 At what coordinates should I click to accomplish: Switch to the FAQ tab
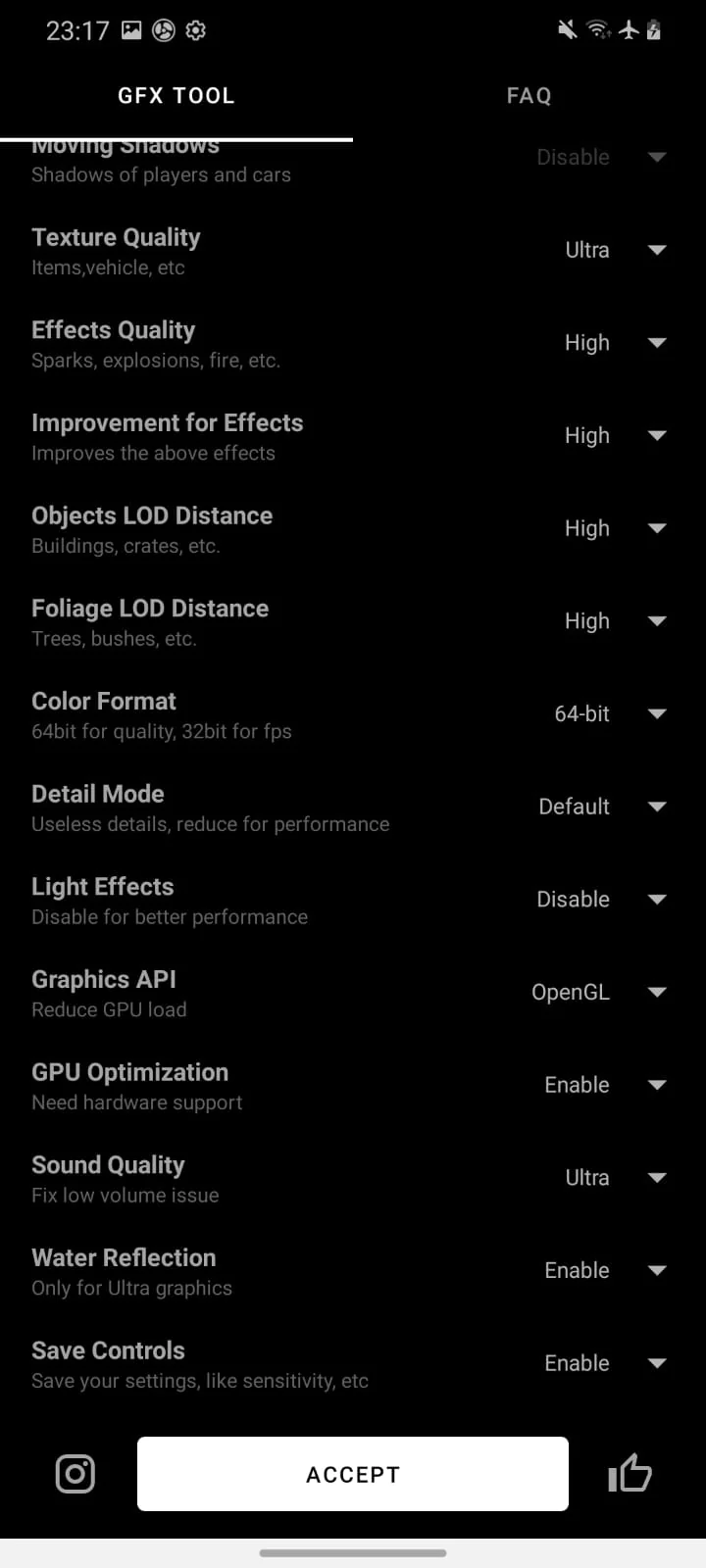pos(529,95)
